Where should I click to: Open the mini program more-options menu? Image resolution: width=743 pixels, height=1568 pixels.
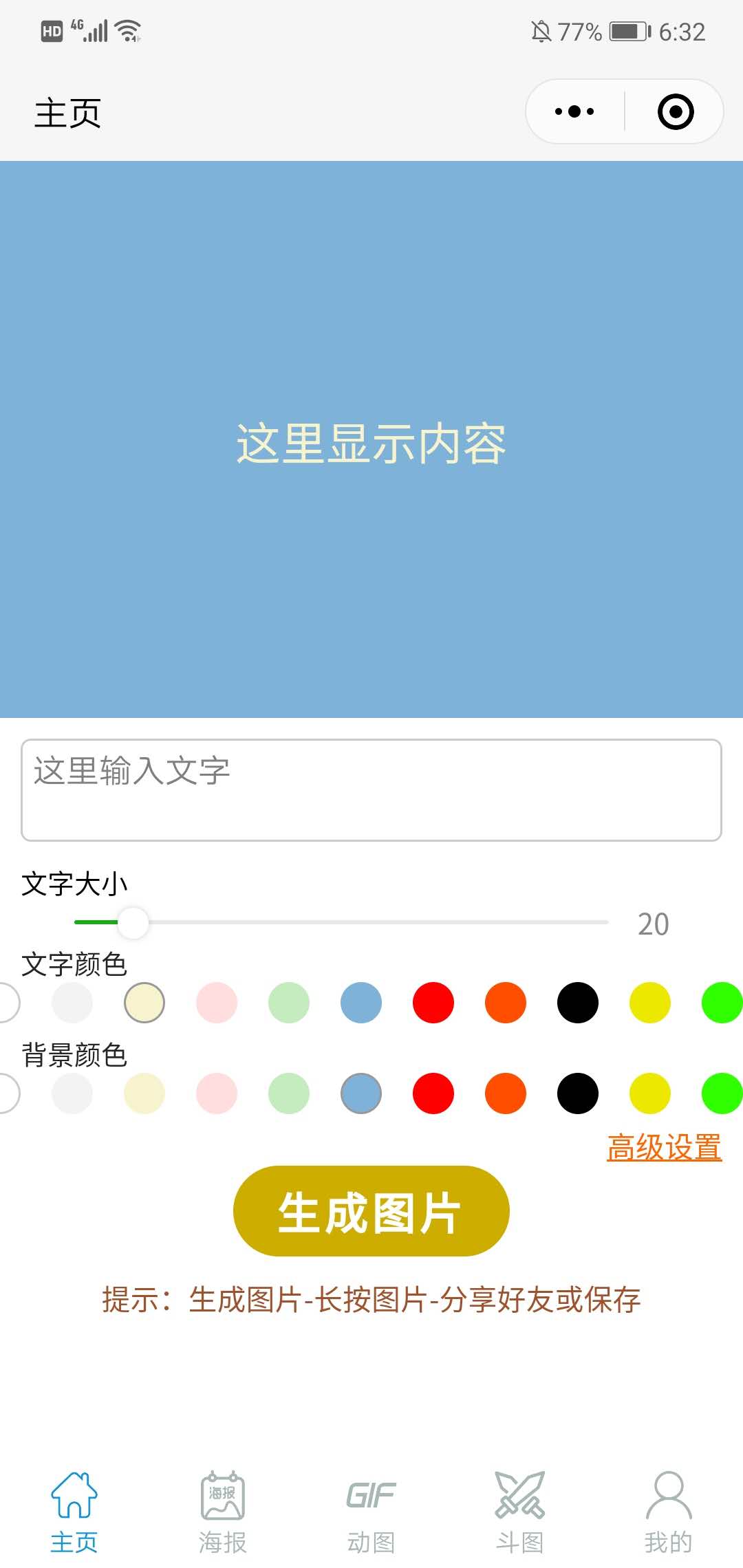(x=574, y=111)
